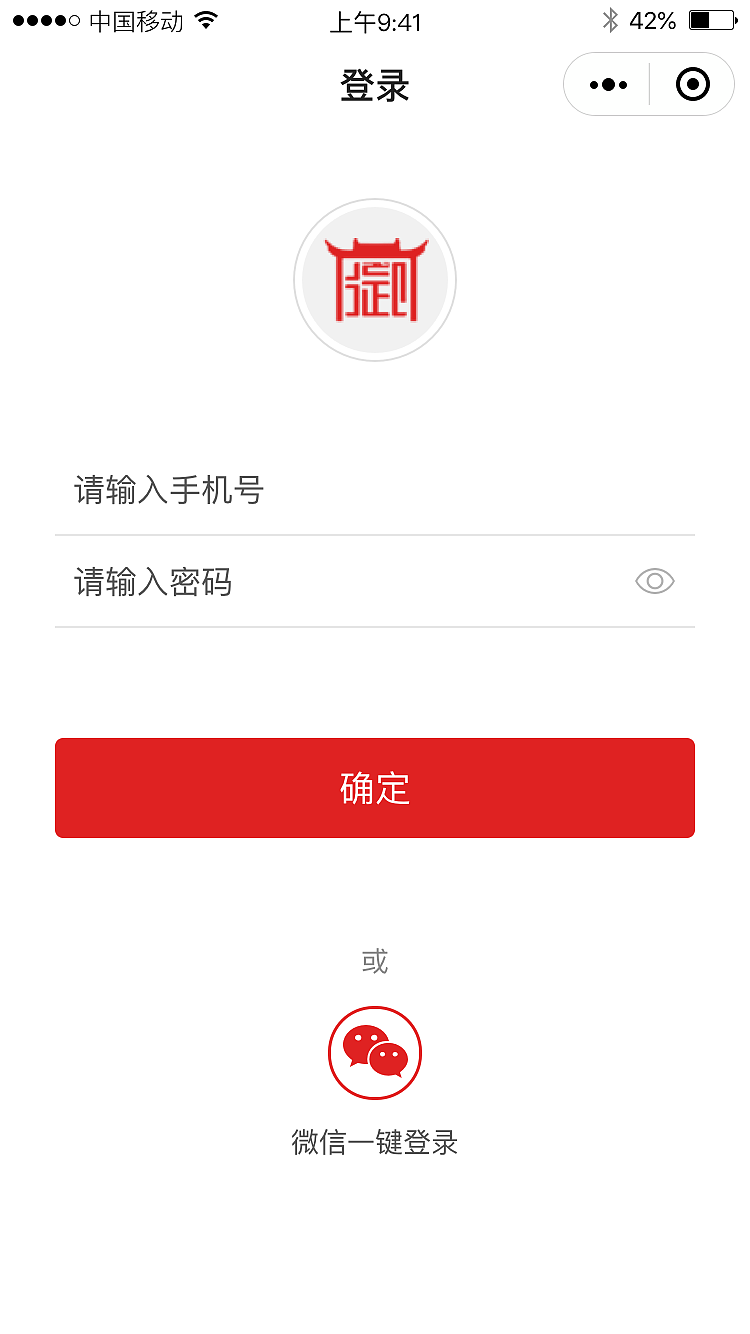The image size is (750, 1334).
Task: Tap the red app logo avatar
Action: pos(374,280)
